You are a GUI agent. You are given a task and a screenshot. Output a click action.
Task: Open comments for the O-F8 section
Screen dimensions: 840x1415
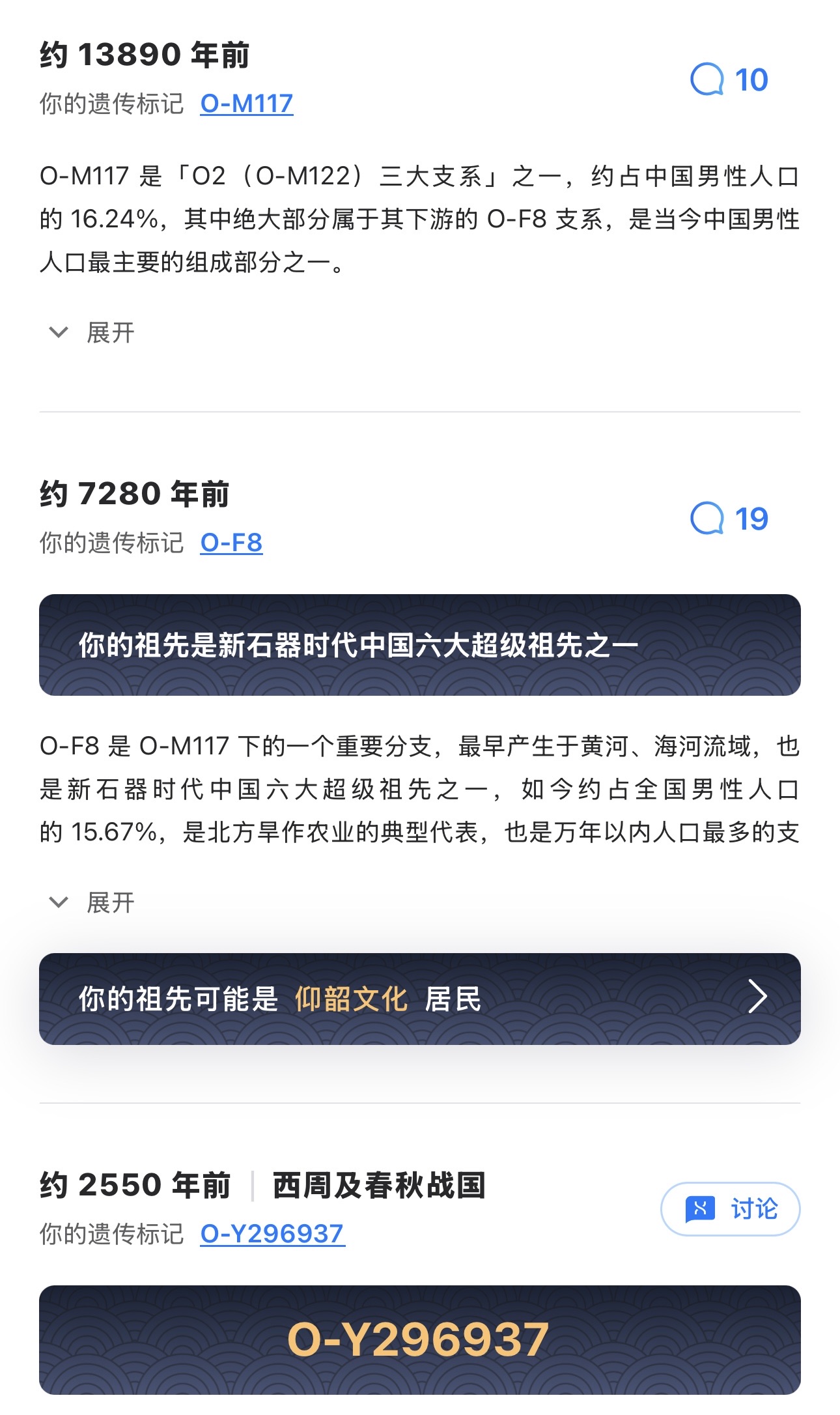click(729, 519)
